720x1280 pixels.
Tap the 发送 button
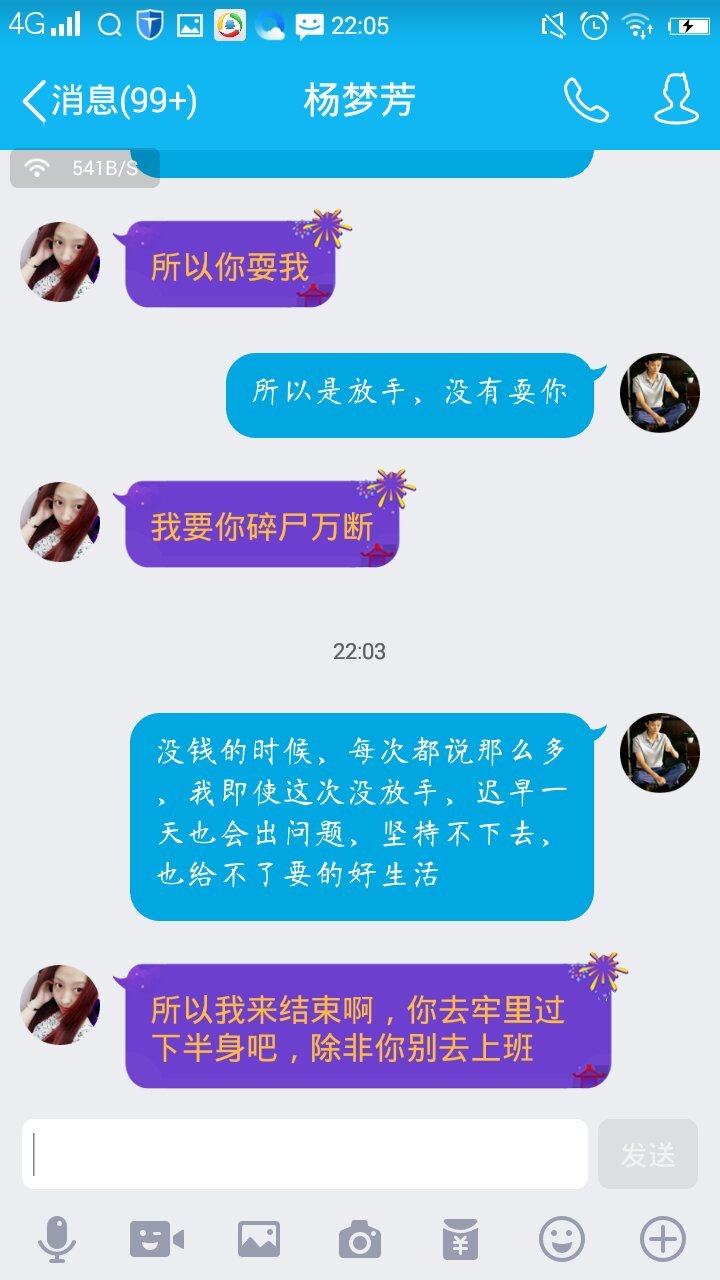coord(647,1154)
